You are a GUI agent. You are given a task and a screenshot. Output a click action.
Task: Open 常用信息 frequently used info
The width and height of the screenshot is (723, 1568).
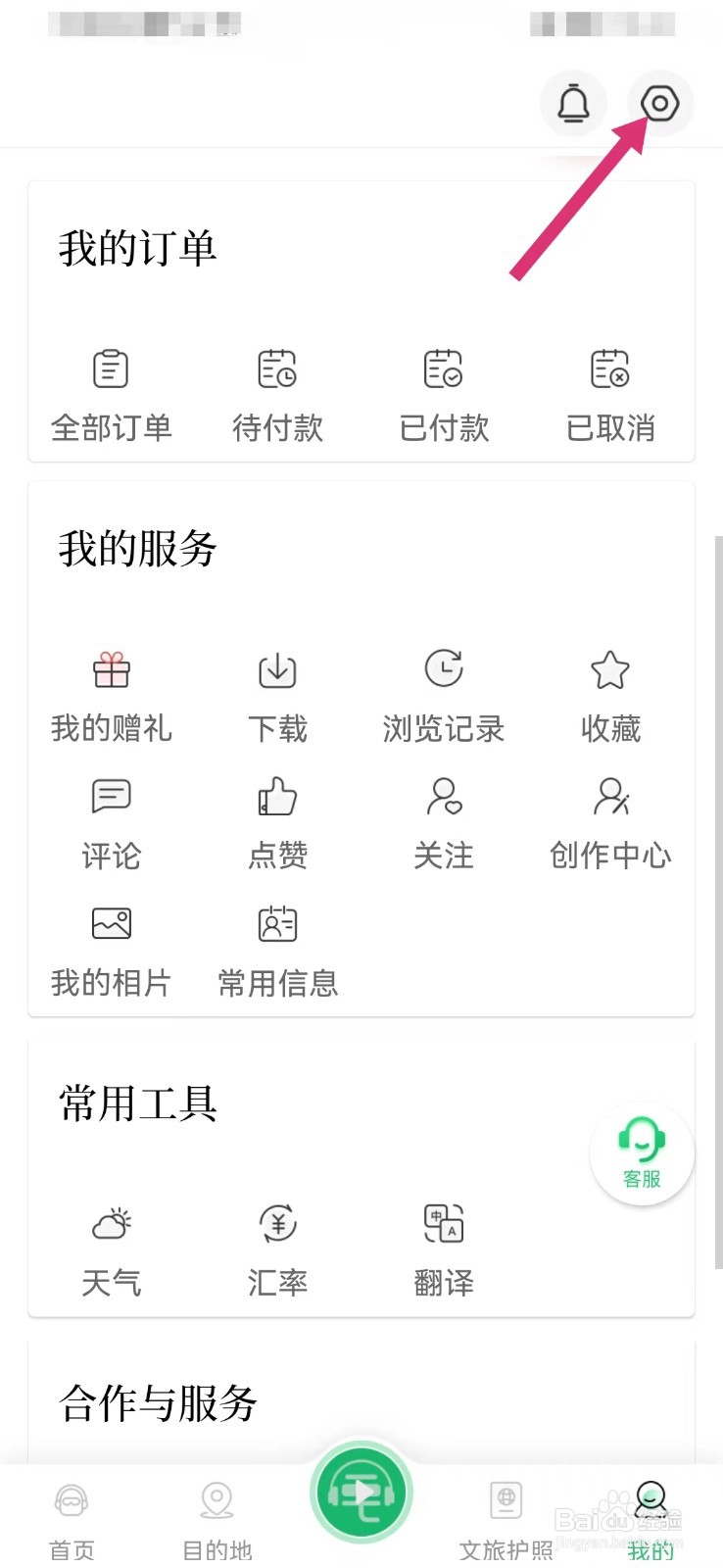(277, 950)
